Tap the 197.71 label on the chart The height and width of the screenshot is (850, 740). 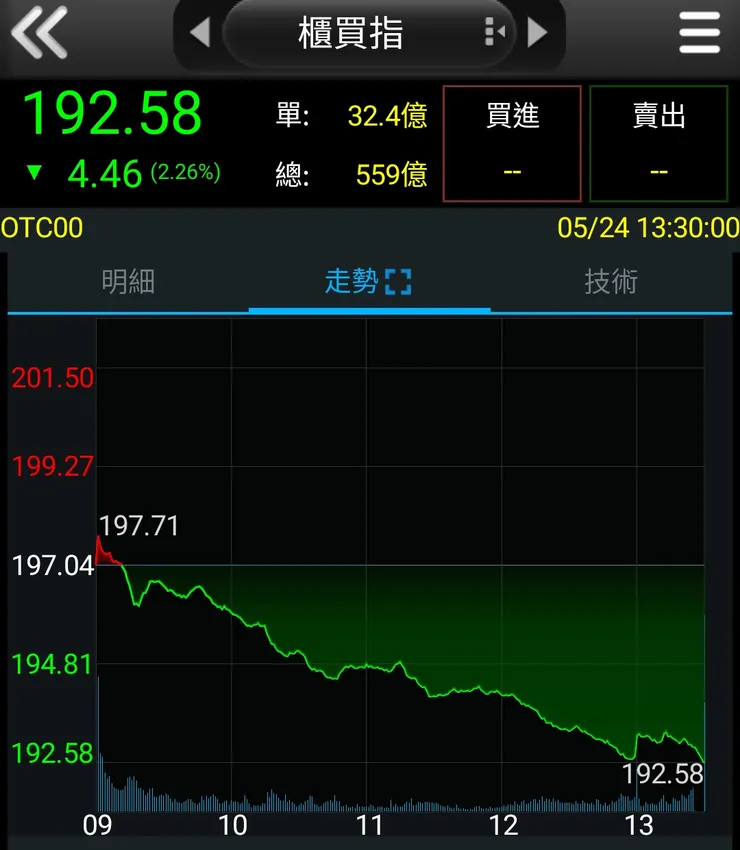[140, 524]
